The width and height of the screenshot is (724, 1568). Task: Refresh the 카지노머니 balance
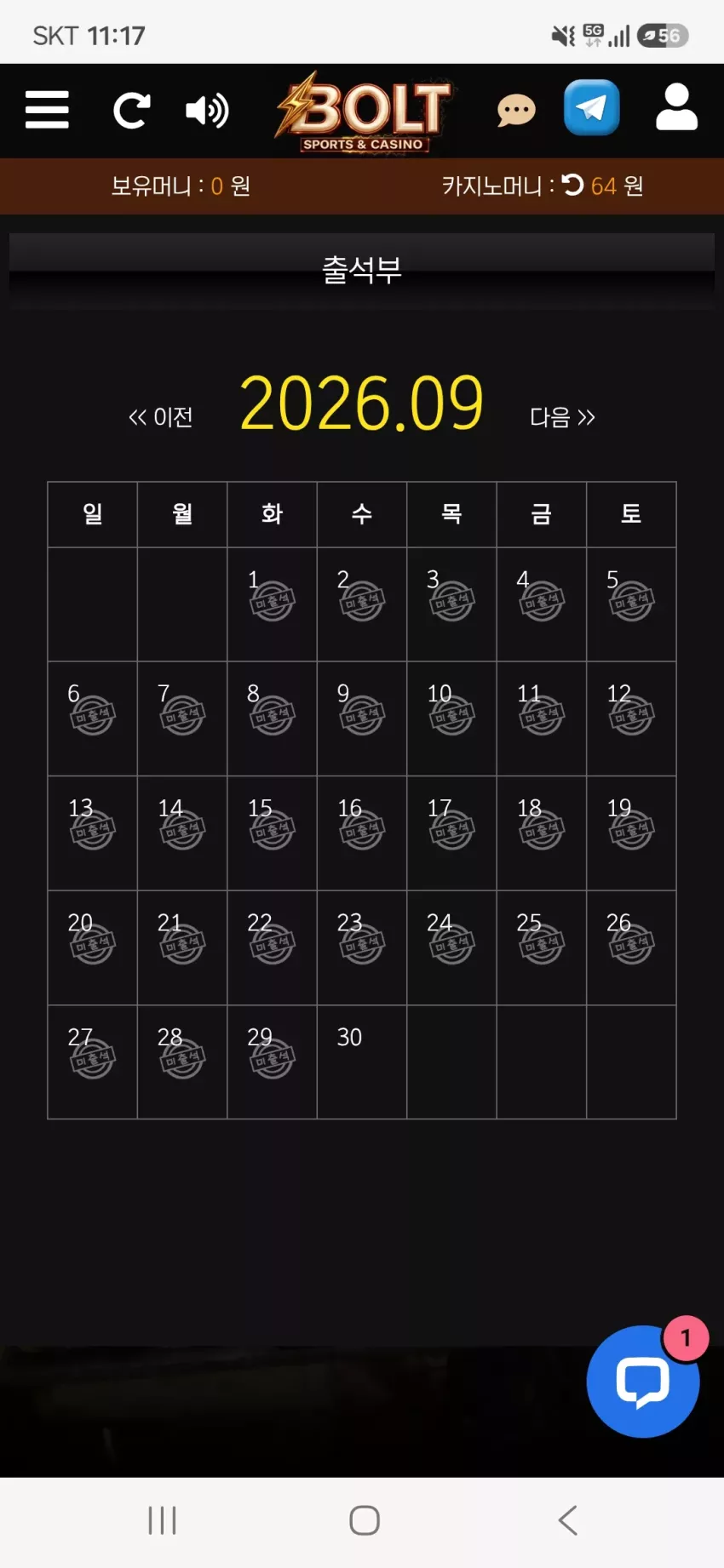[x=573, y=185]
